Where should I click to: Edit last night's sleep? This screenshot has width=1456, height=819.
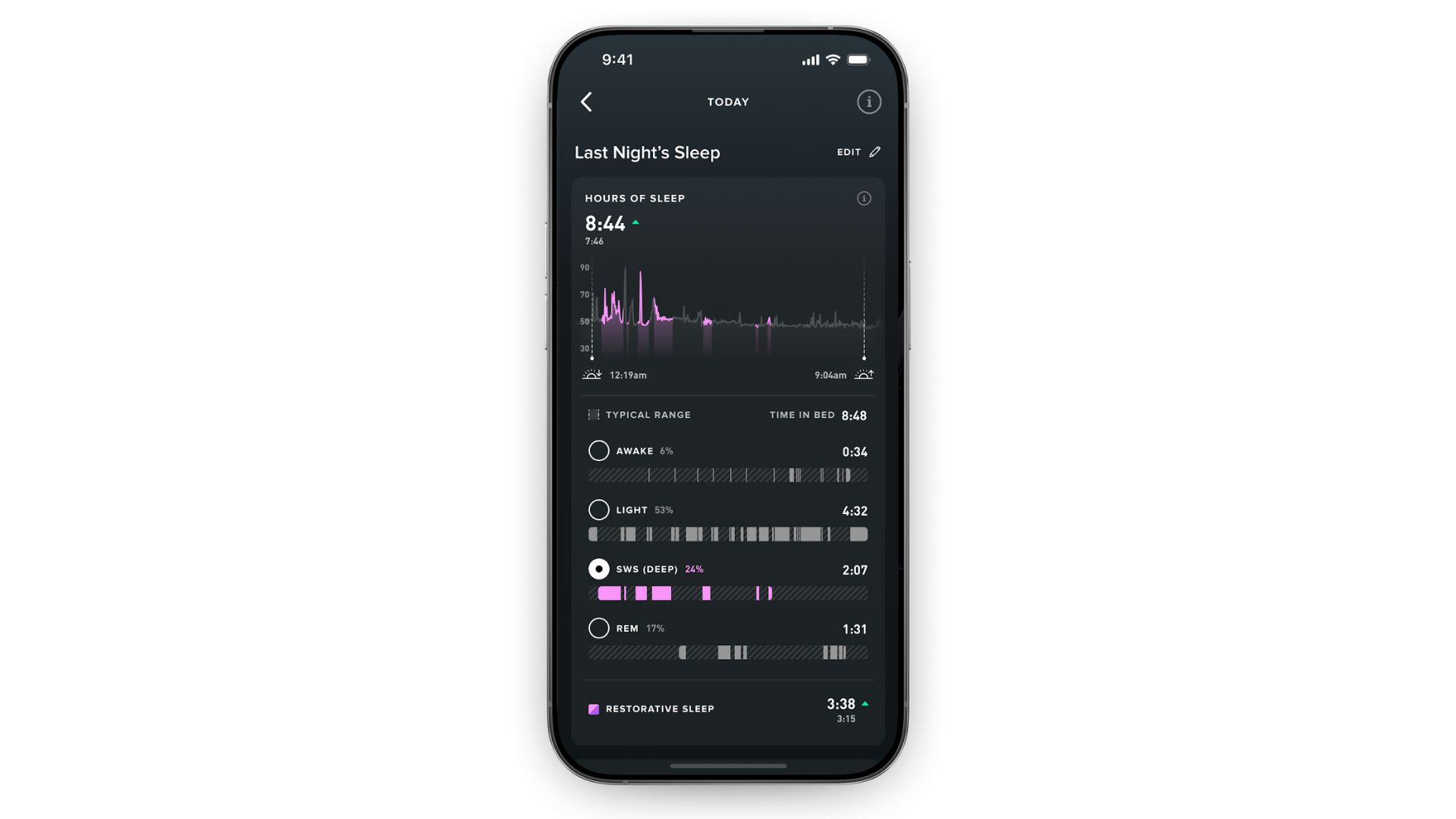click(858, 152)
